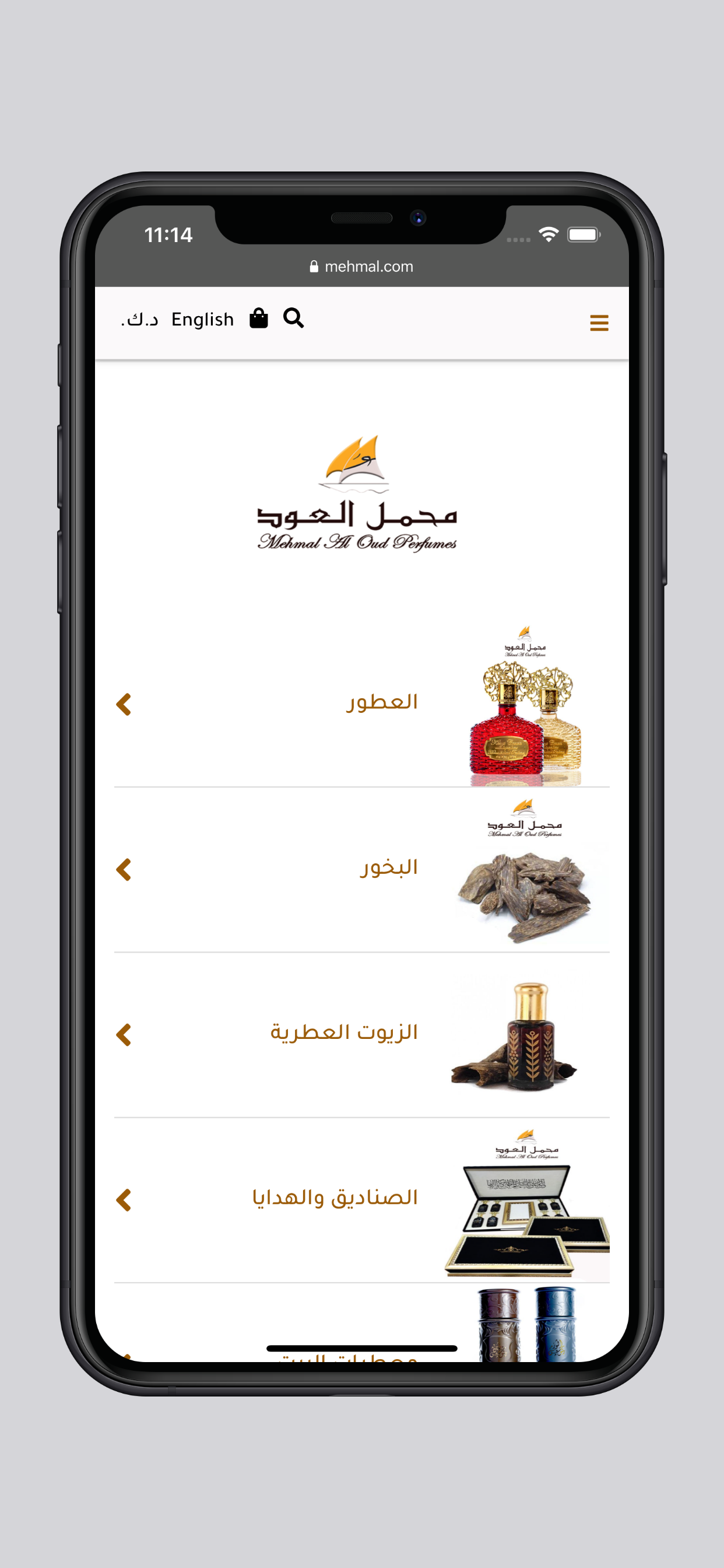Switch language to English
724x1568 pixels.
pos(202,319)
